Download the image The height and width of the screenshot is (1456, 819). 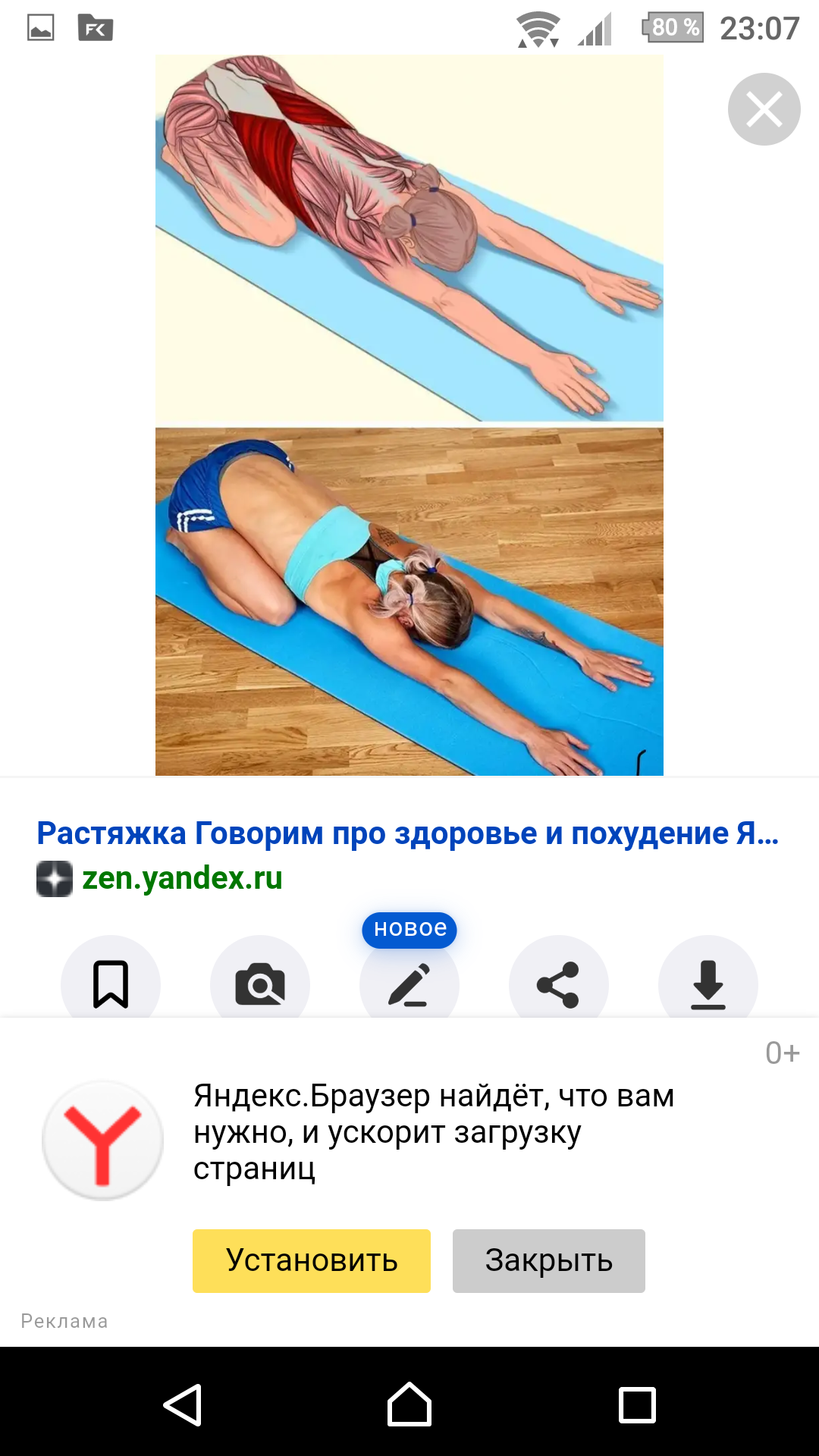tap(708, 984)
